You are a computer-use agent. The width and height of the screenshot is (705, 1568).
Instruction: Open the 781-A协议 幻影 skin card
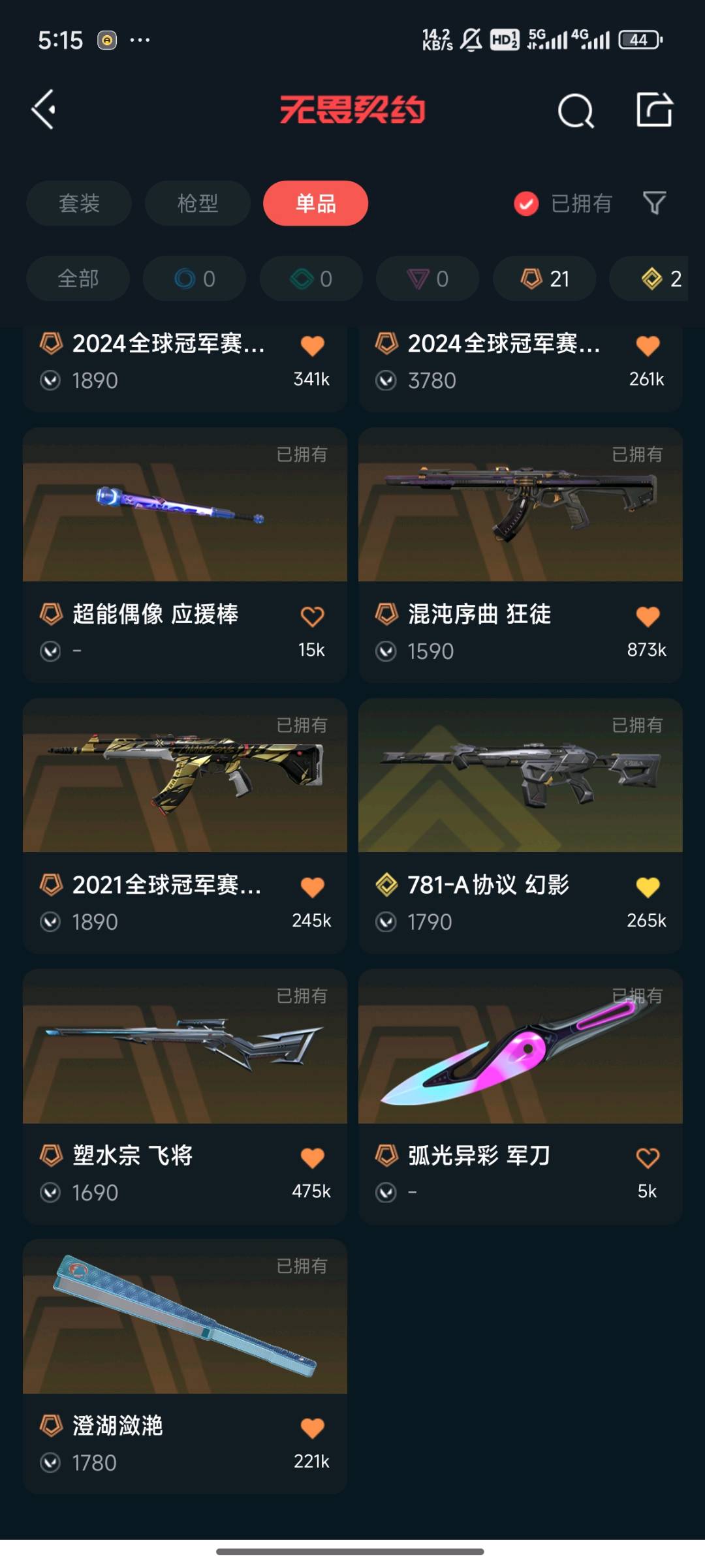pyautogui.click(x=520, y=776)
